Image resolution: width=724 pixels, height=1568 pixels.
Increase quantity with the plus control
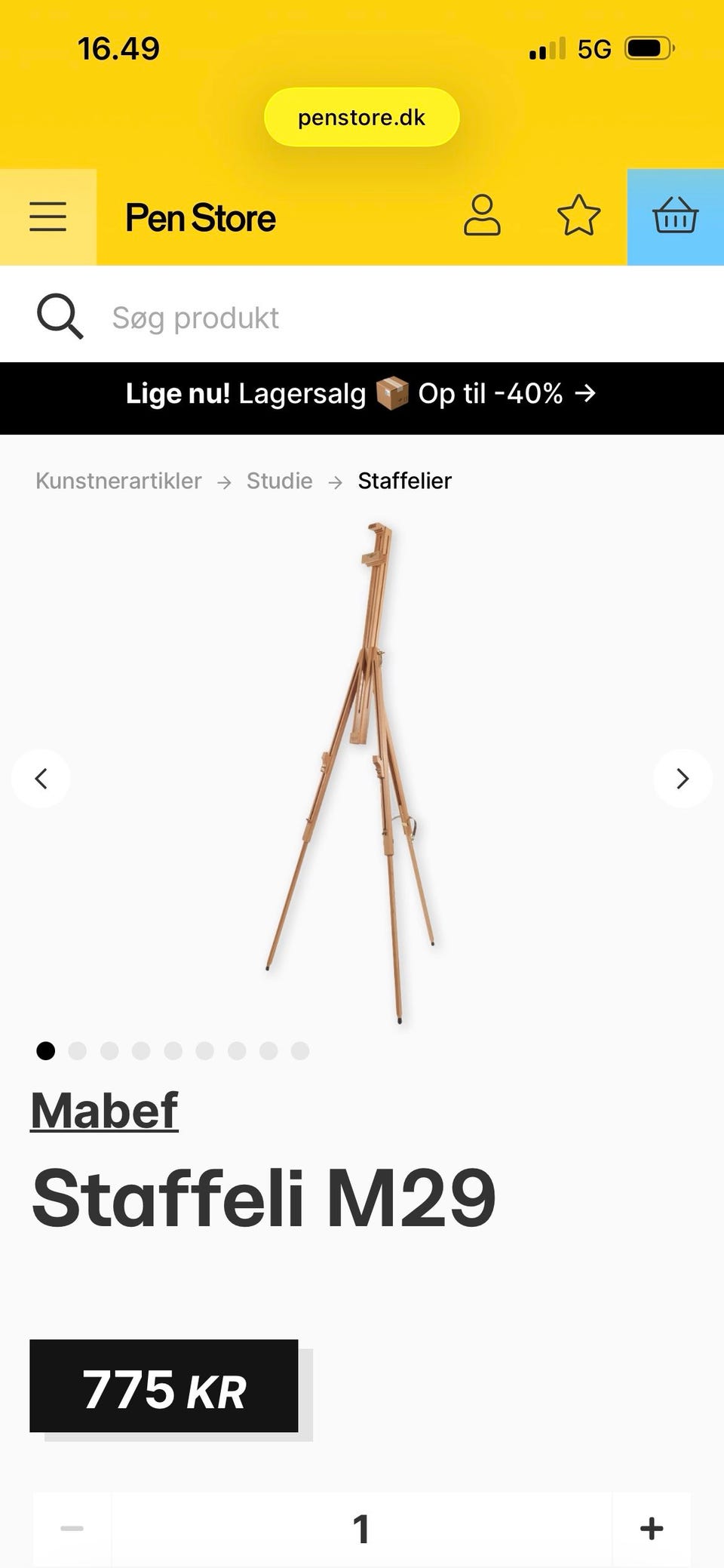650,1529
